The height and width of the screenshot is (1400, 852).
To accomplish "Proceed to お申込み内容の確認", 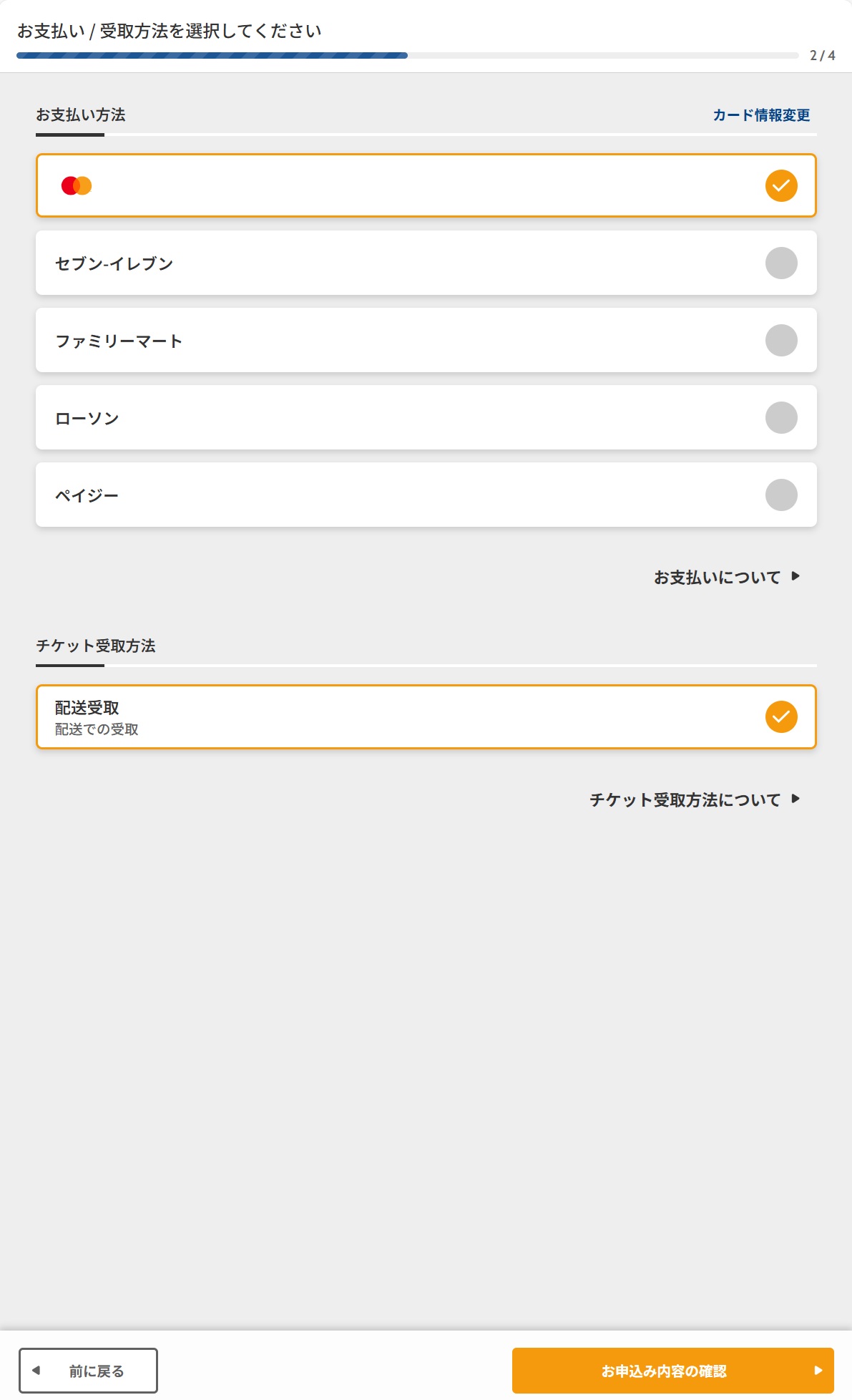I will pyautogui.click(x=673, y=1371).
